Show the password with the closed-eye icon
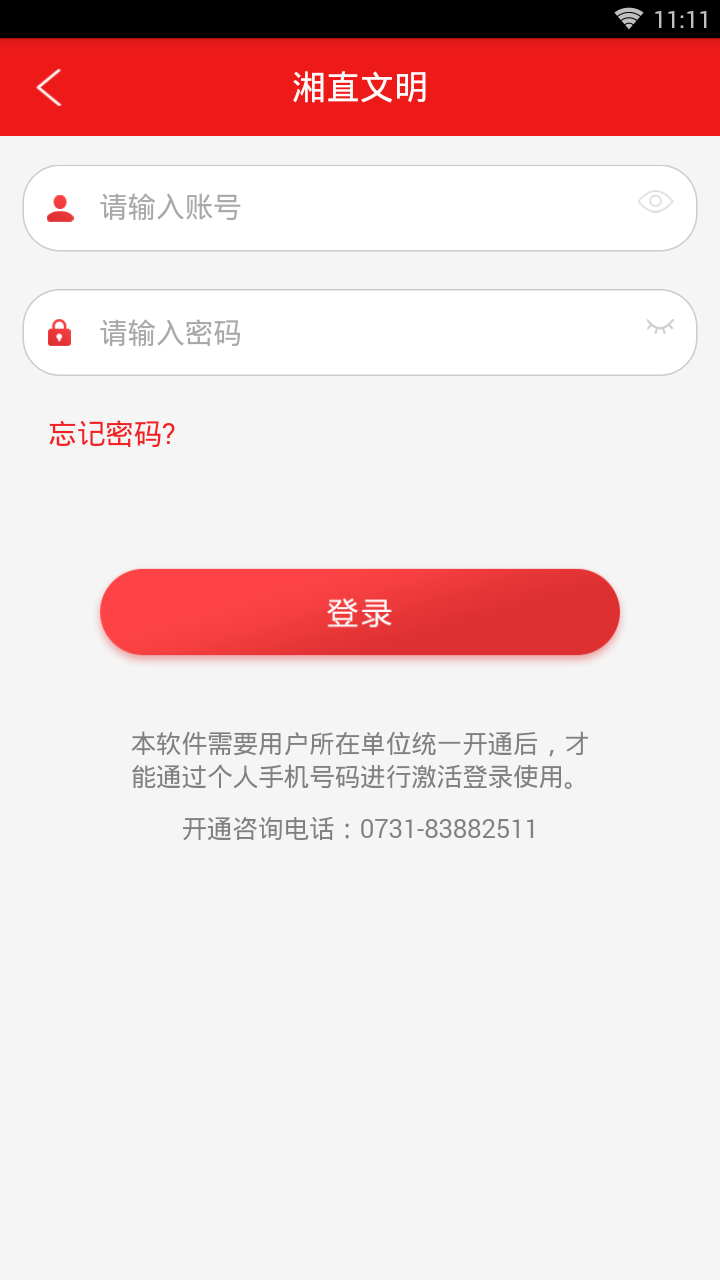Image resolution: width=720 pixels, height=1280 pixels. click(660, 326)
